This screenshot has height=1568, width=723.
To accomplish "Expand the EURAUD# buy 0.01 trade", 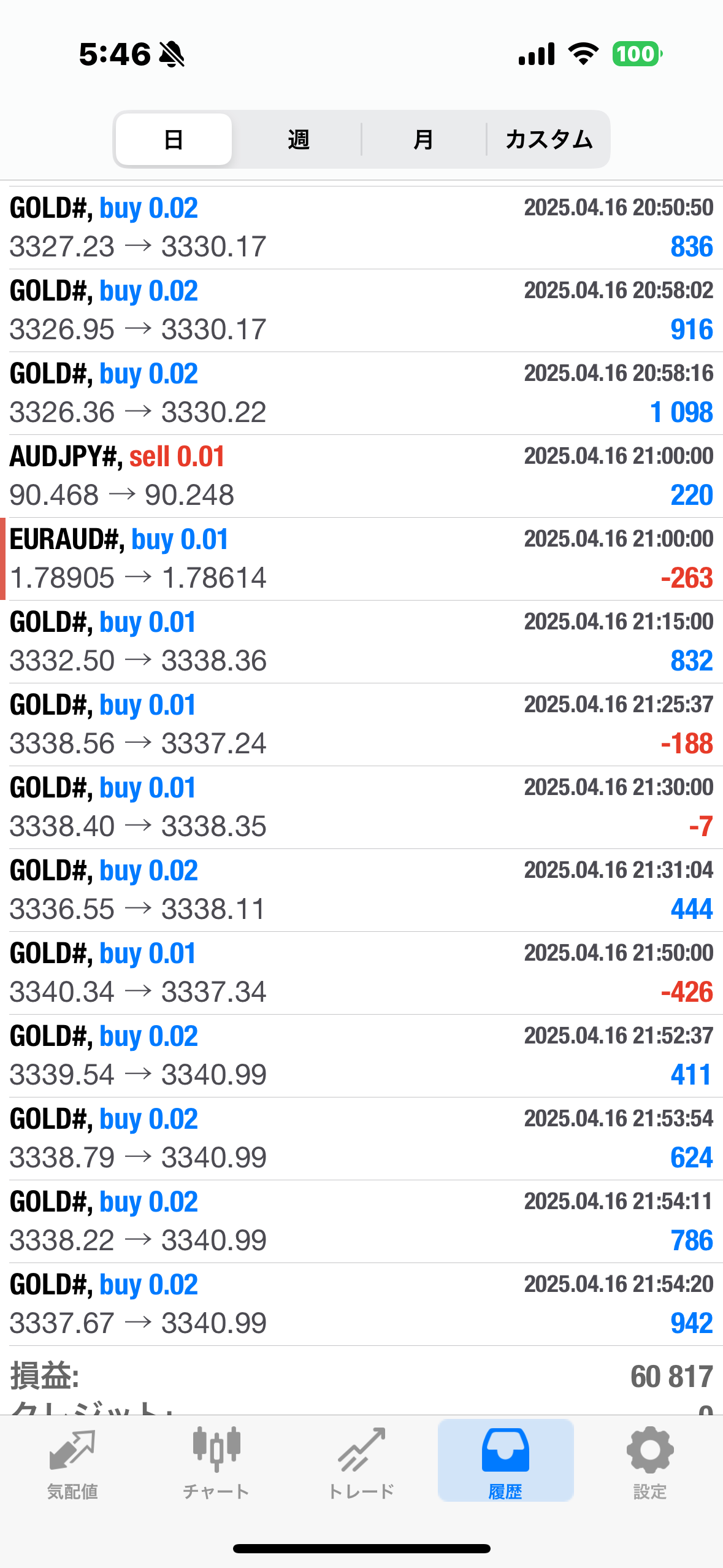I will click(x=361, y=559).
